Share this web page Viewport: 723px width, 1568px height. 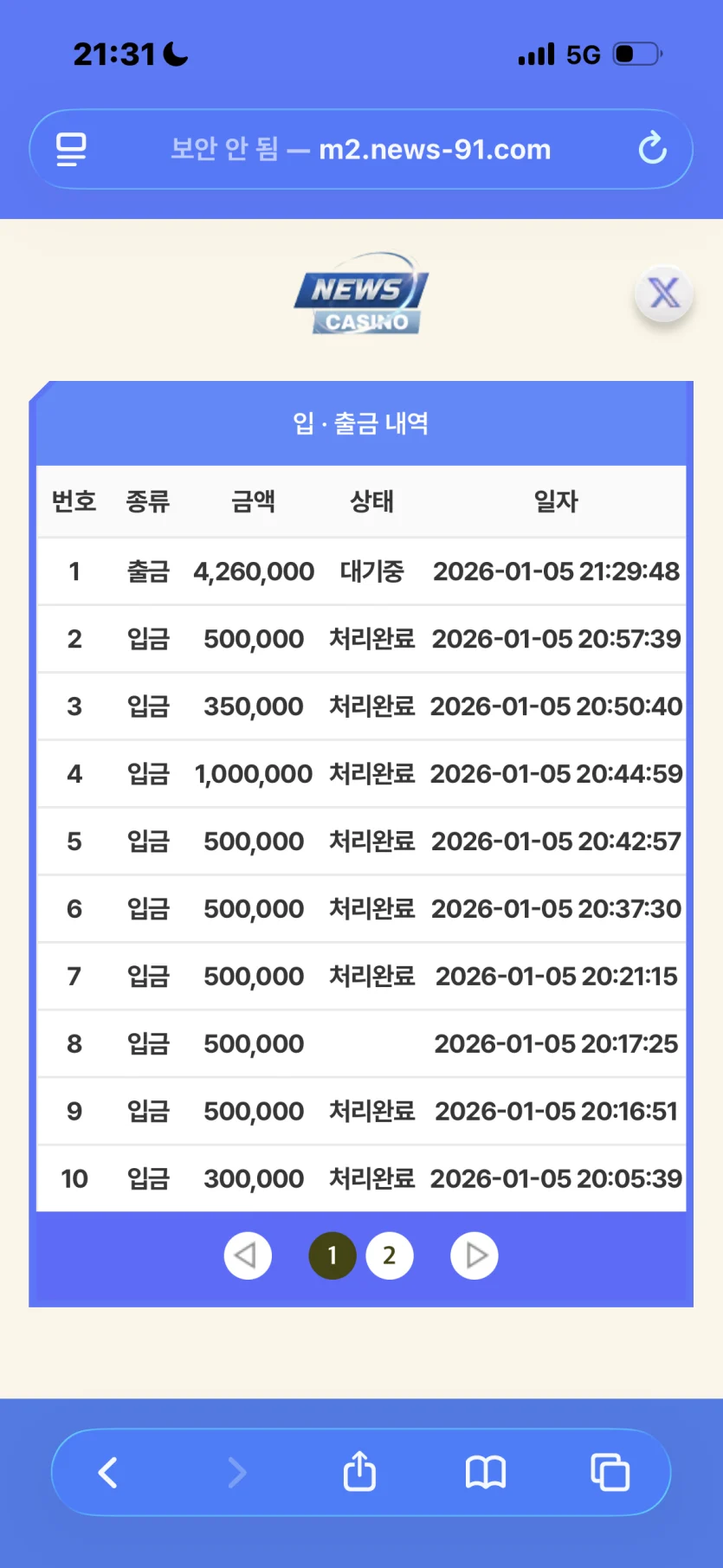(359, 1472)
